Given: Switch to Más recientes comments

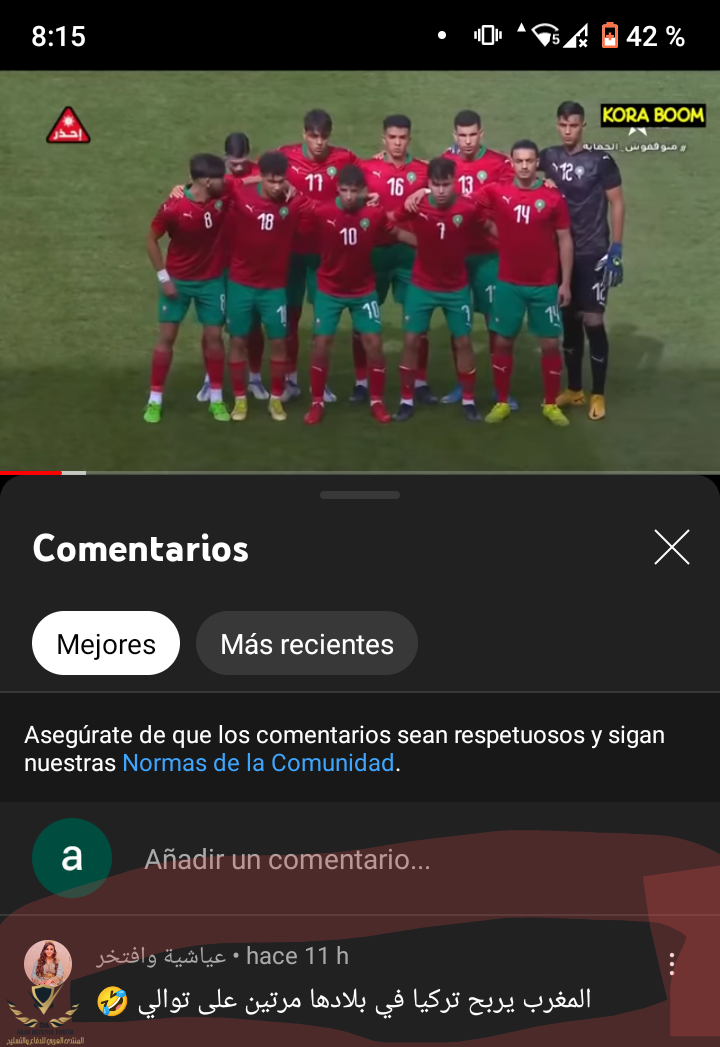Looking at the screenshot, I should pos(307,644).
